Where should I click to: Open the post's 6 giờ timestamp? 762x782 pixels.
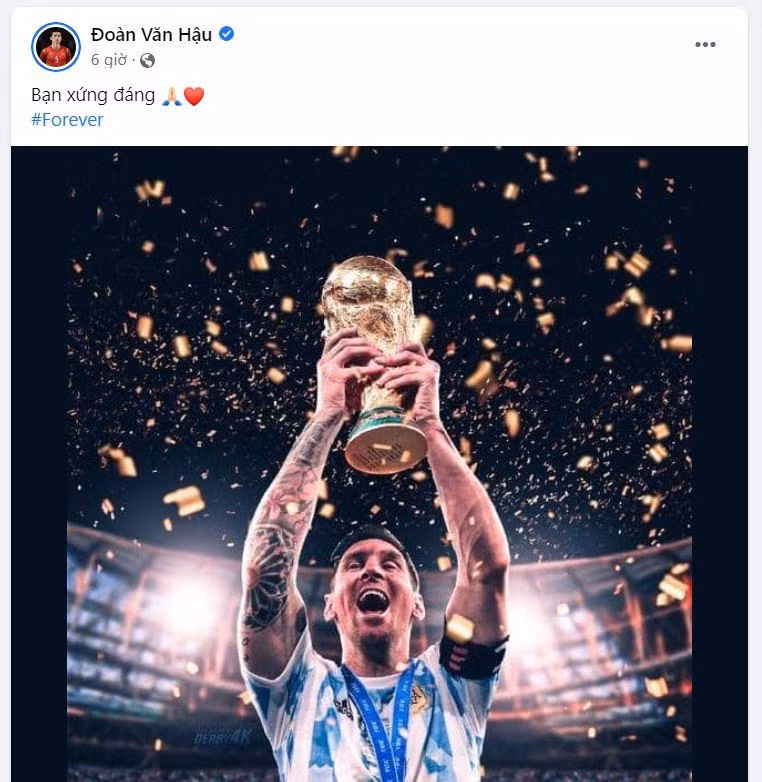click(x=110, y=60)
